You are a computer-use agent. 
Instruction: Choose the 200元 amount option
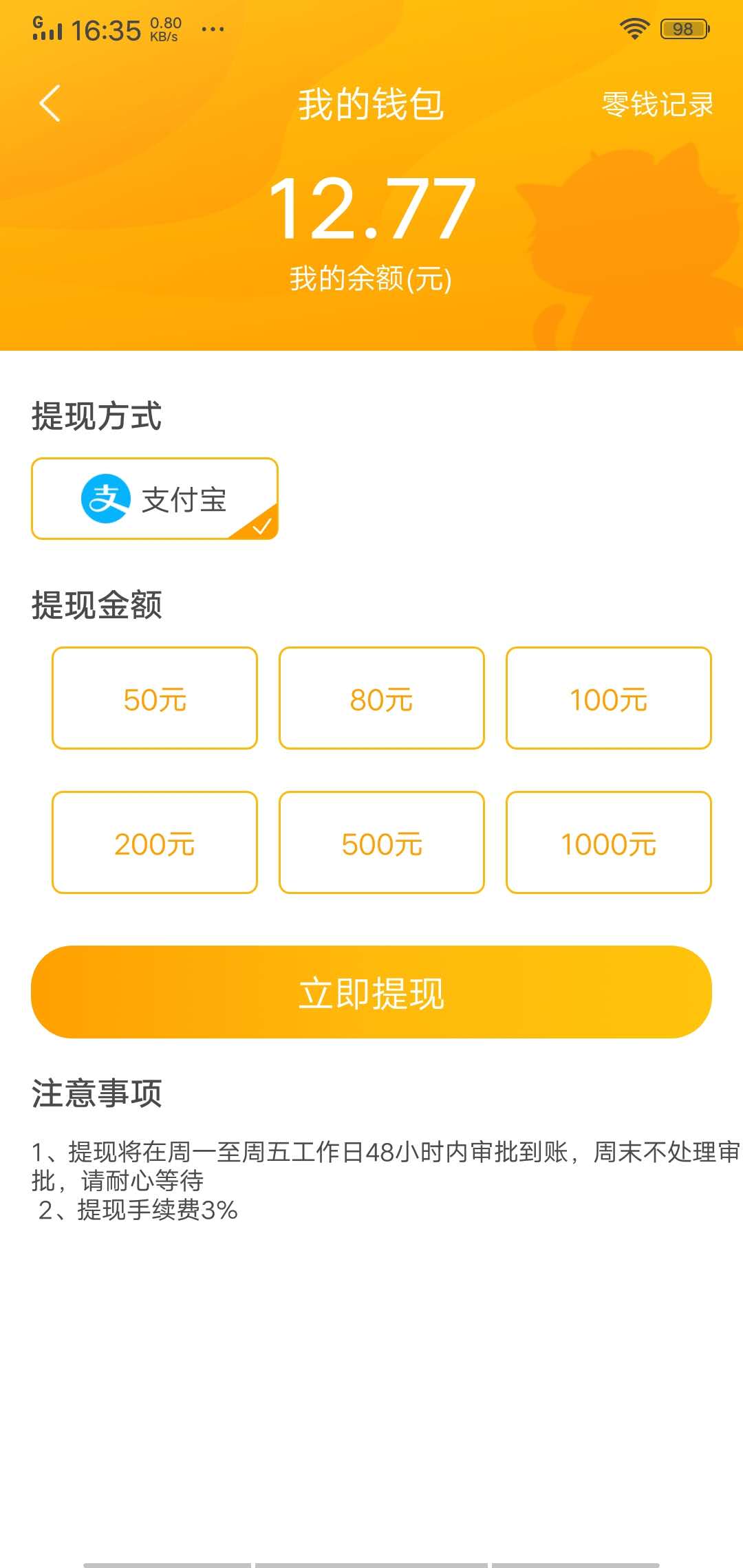coord(153,841)
